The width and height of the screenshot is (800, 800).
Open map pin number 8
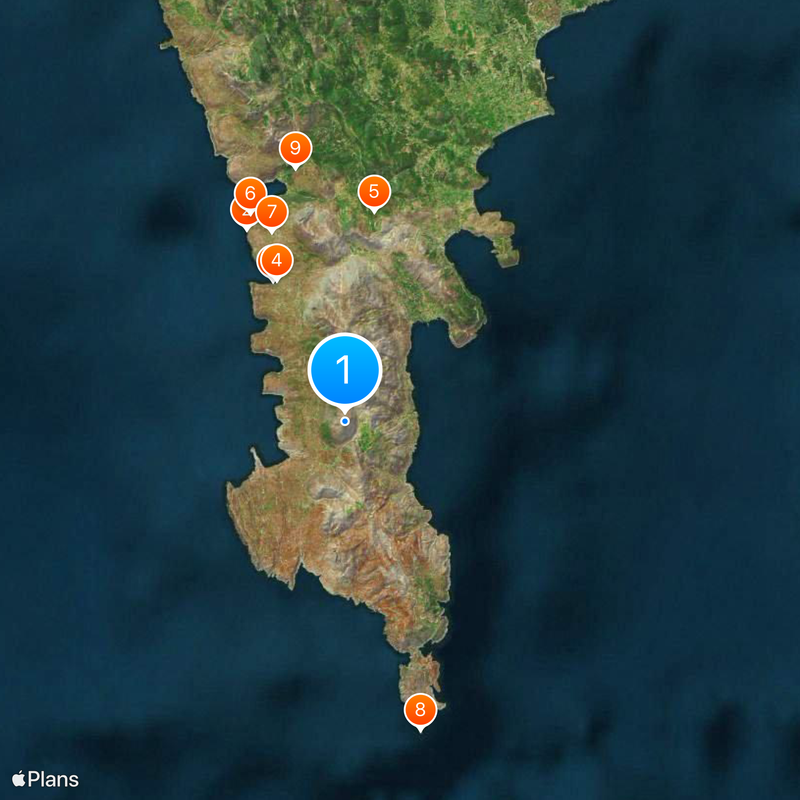(x=420, y=710)
